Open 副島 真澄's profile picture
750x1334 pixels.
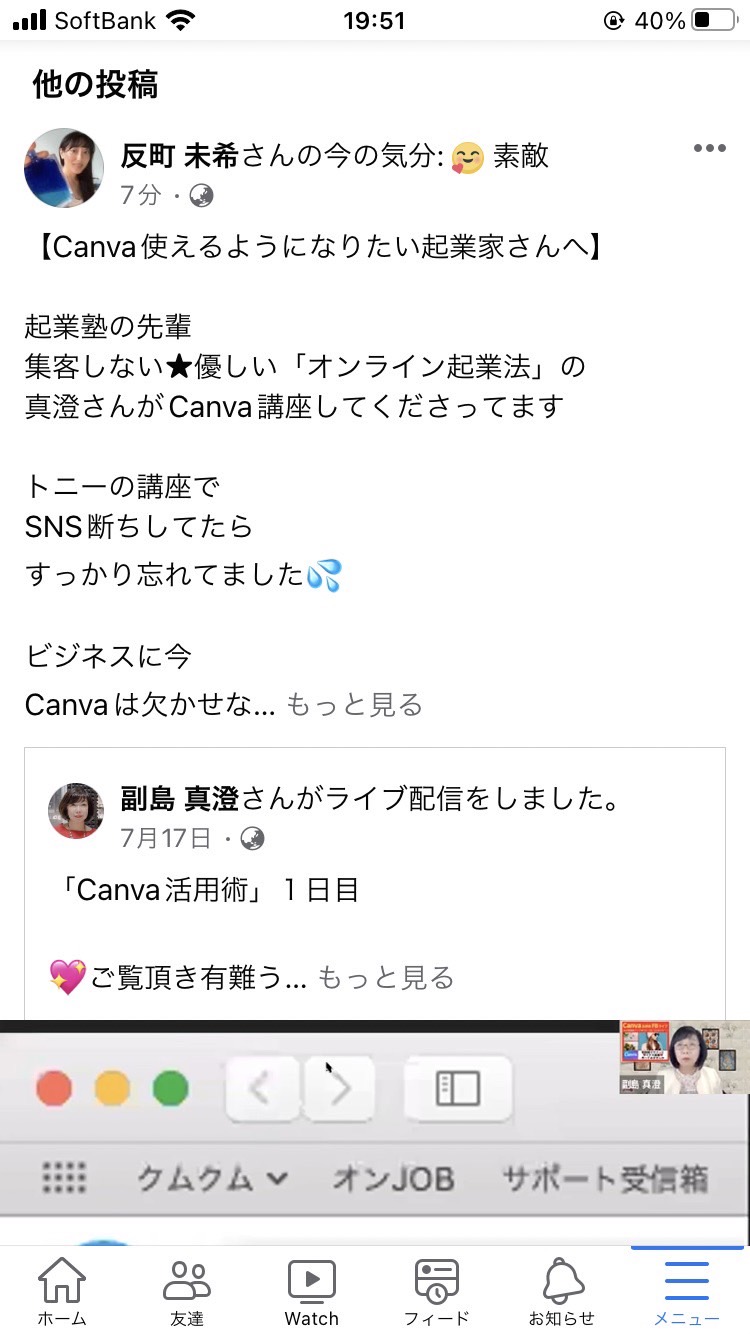(76, 811)
